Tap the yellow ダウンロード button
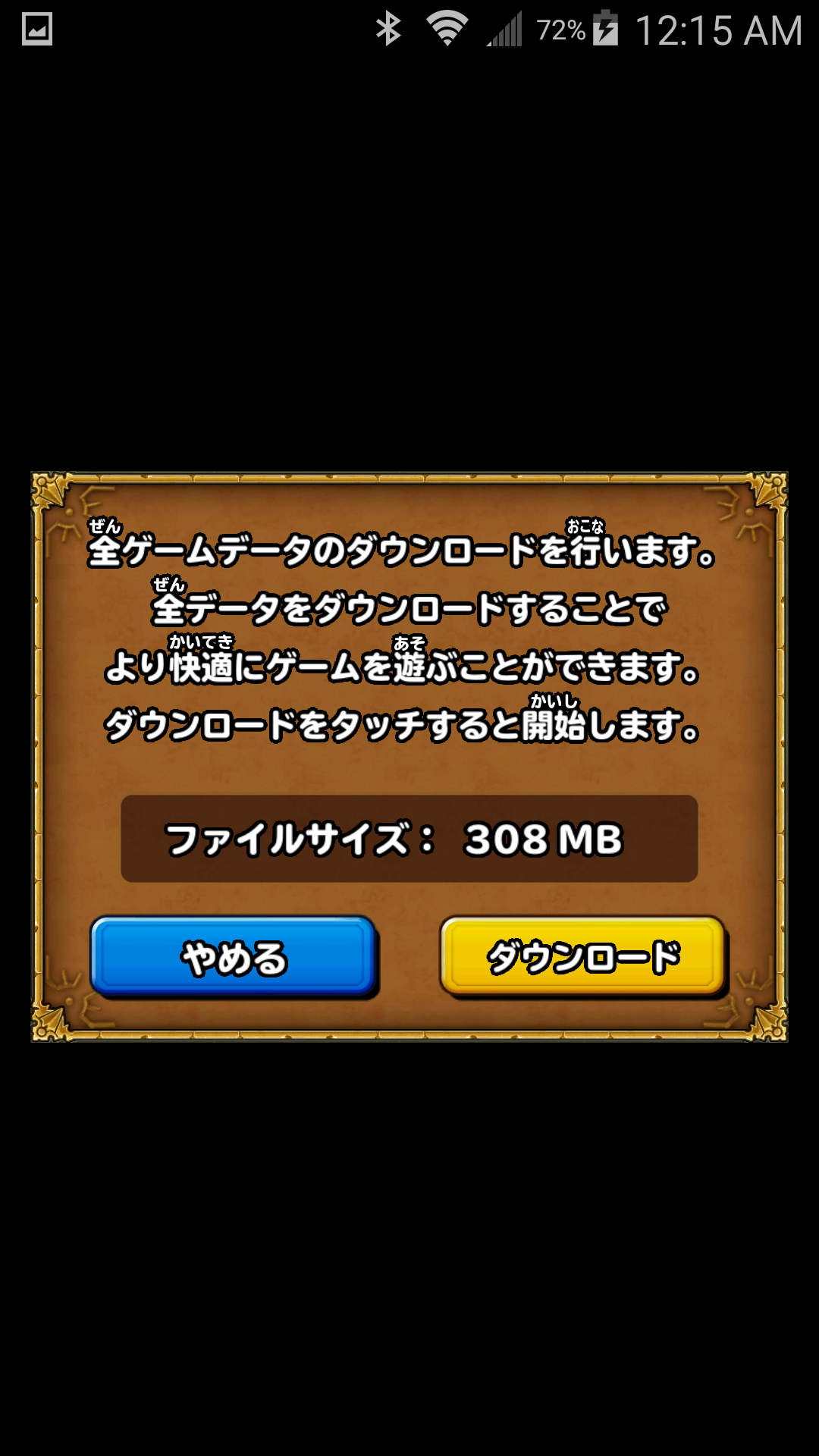This screenshot has width=819, height=1456. click(582, 956)
